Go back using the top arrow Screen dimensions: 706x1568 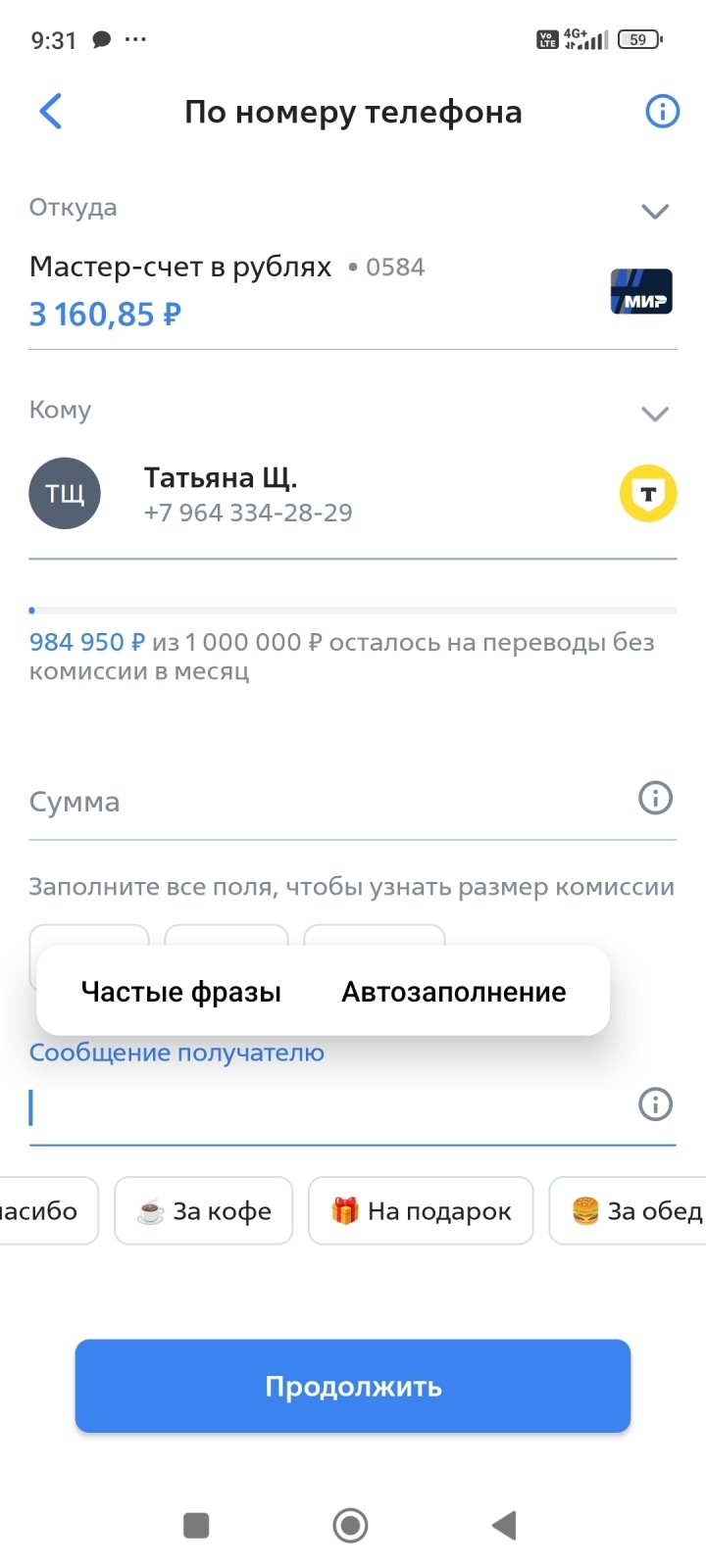[x=51, y=112]
